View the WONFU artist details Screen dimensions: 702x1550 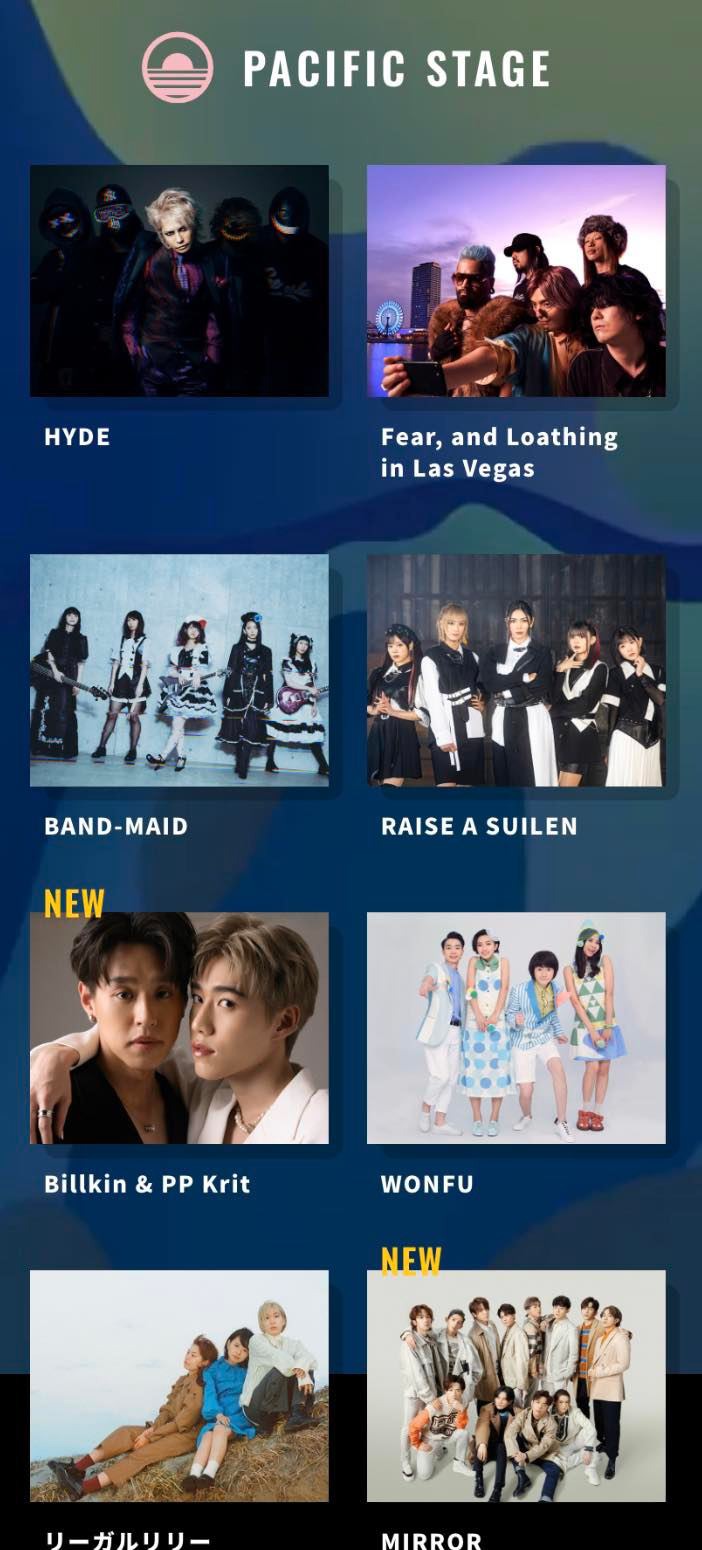tap(516, 1028)
